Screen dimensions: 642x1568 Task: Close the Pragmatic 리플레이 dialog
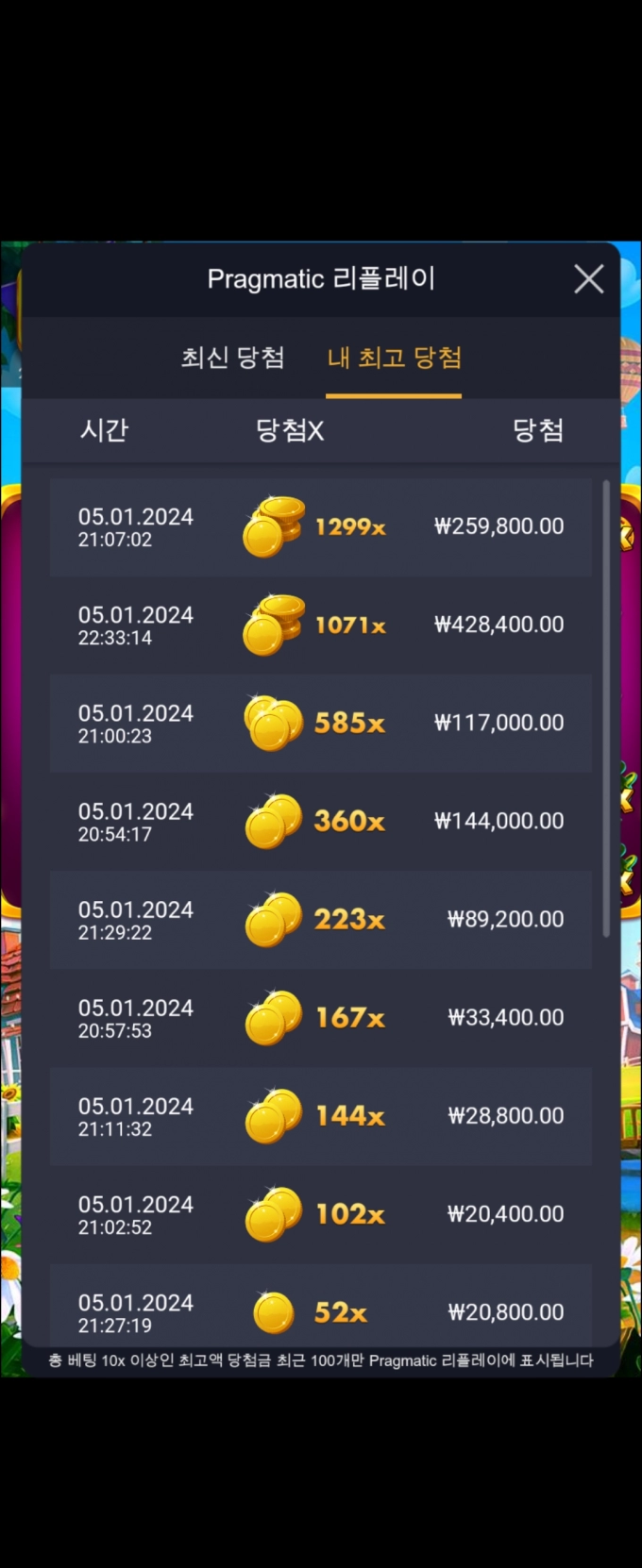[x=588, y=279]
